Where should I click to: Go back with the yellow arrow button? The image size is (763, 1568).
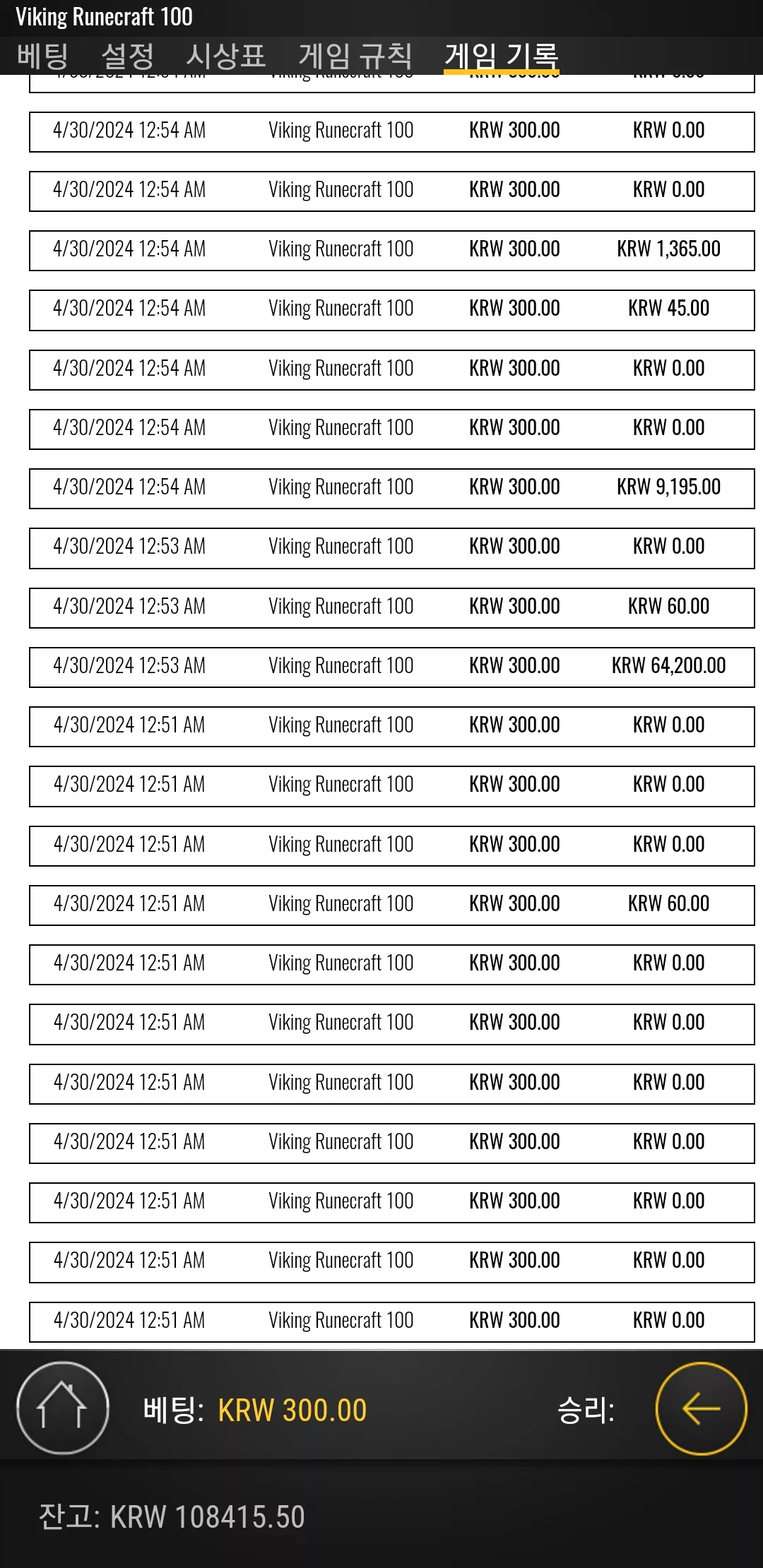pyautogui.click(x=701, y=1408)
